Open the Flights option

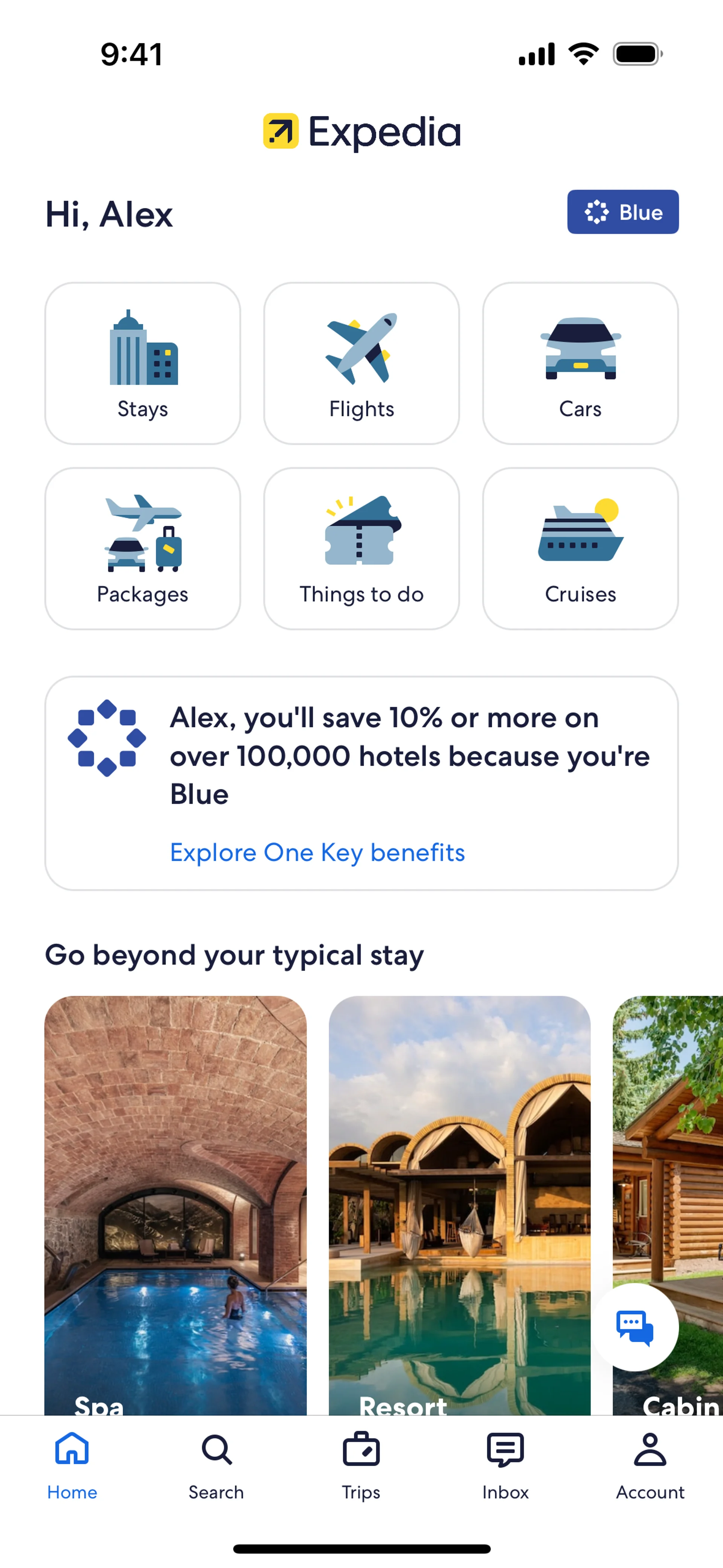[361, 363]
